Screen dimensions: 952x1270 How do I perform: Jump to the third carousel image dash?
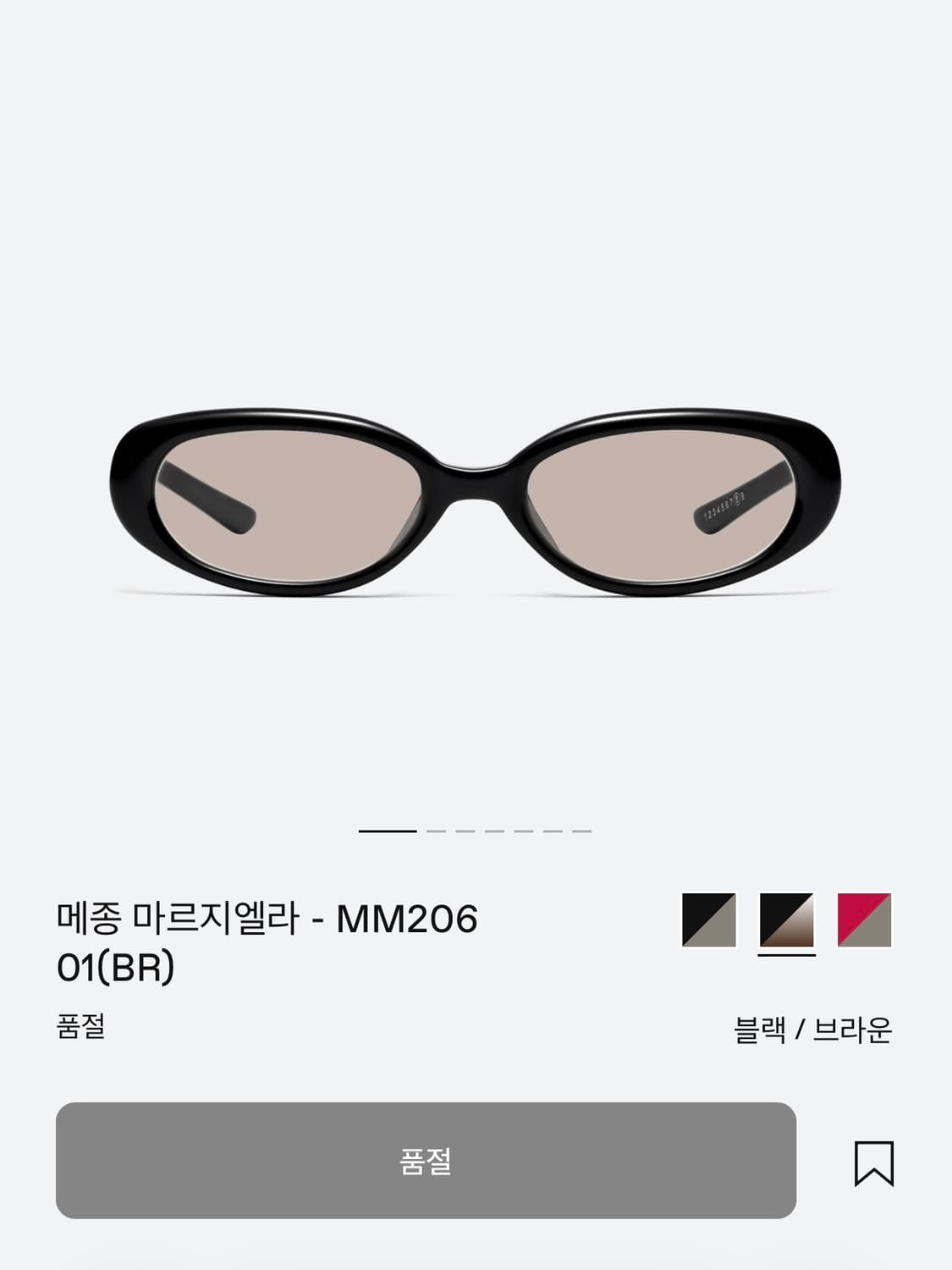click(465, 831)
